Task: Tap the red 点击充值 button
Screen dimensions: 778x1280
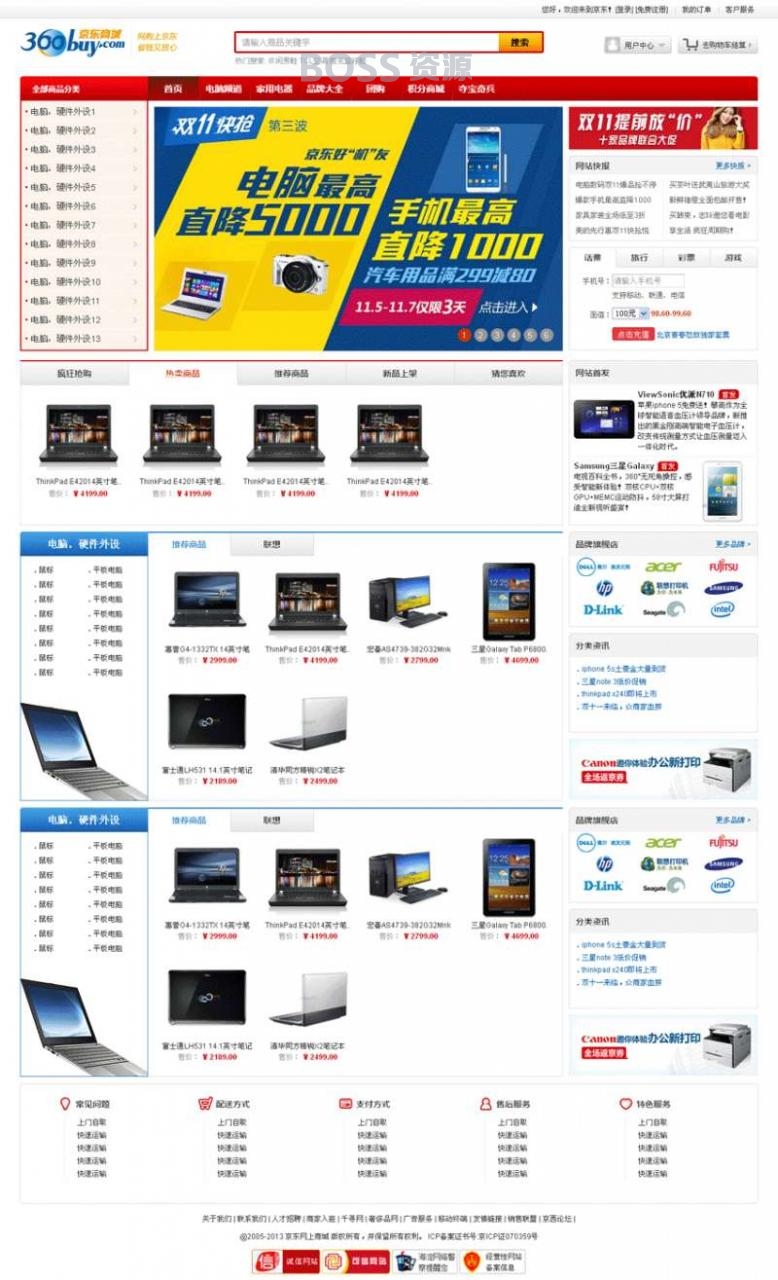Action: [x=632, y=335]
